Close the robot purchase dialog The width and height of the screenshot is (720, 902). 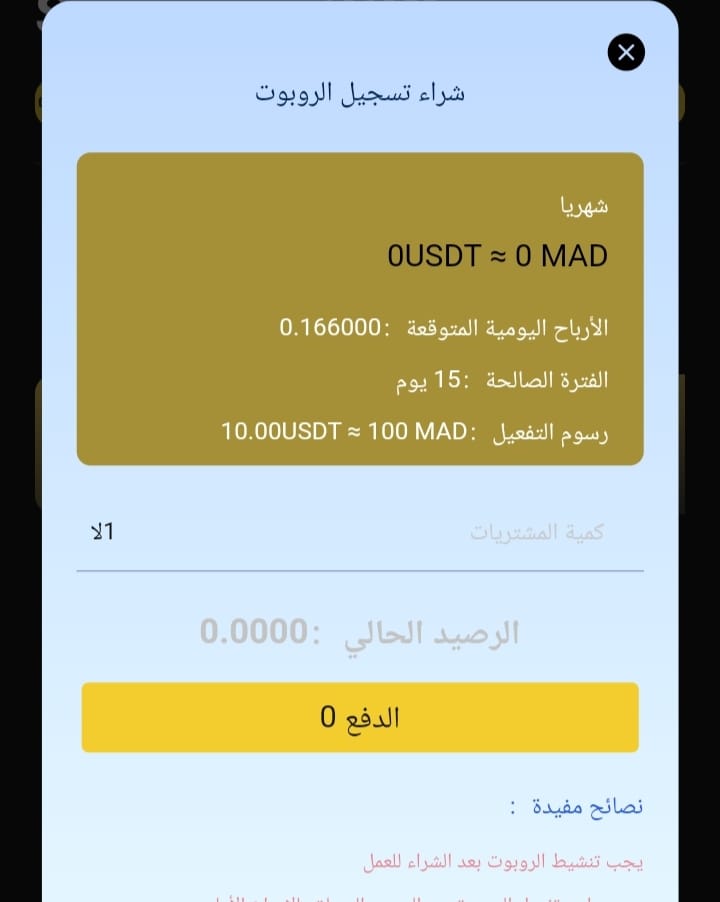(626, 52)
